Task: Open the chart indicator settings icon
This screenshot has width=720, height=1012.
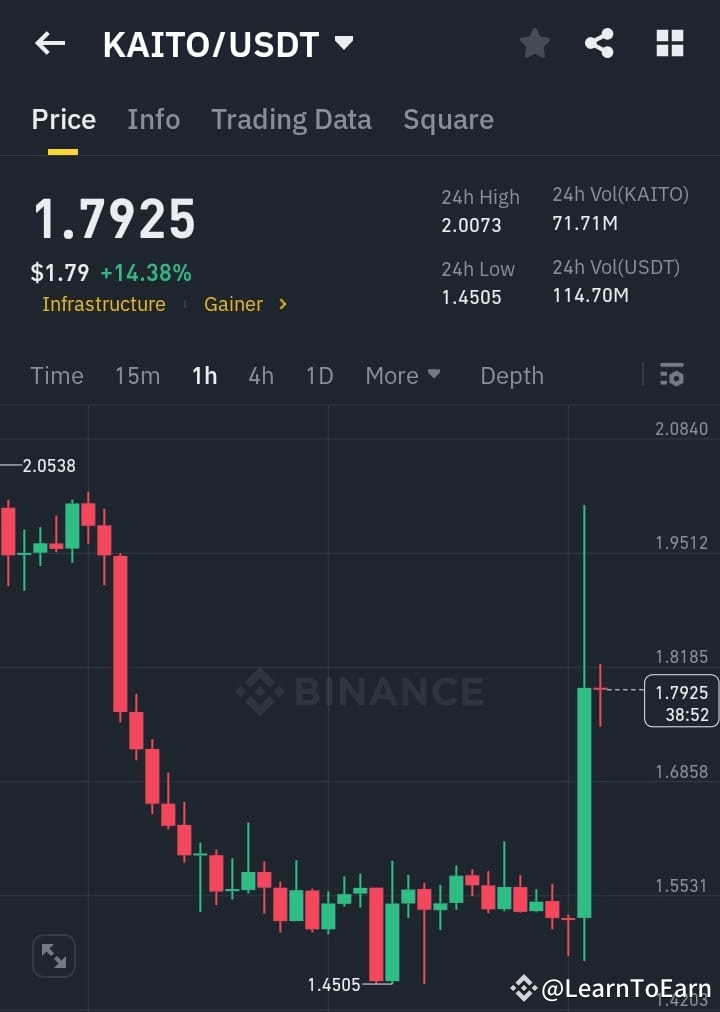Action: pyautogui.click(x=671, y=375)
